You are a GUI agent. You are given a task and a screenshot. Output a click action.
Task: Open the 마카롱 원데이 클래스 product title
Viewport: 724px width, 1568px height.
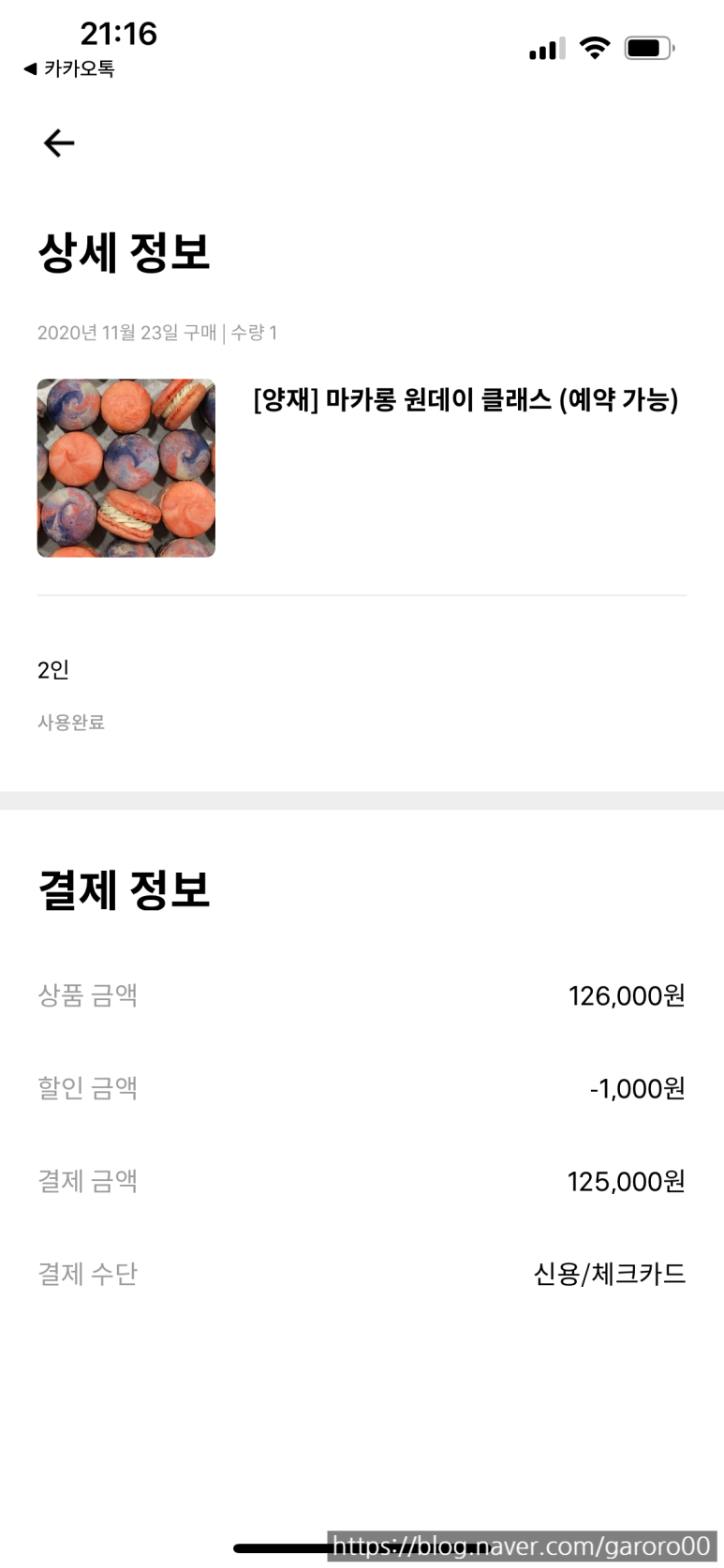(465, 400)
